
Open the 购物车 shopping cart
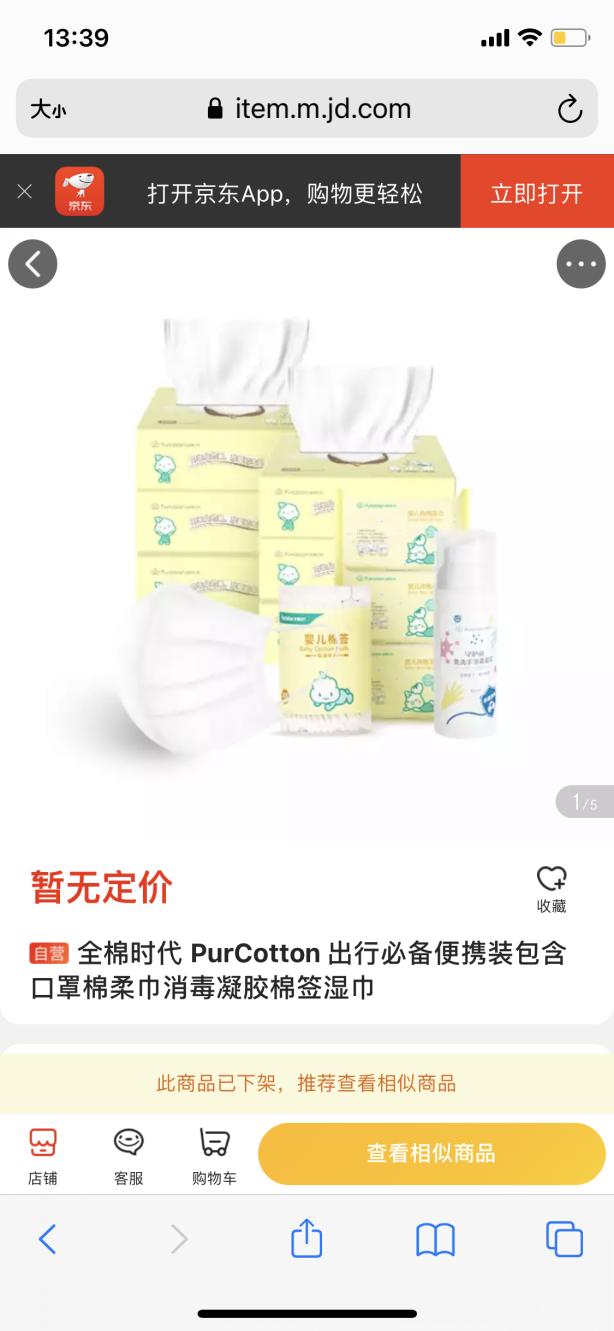coord(214,1155)
